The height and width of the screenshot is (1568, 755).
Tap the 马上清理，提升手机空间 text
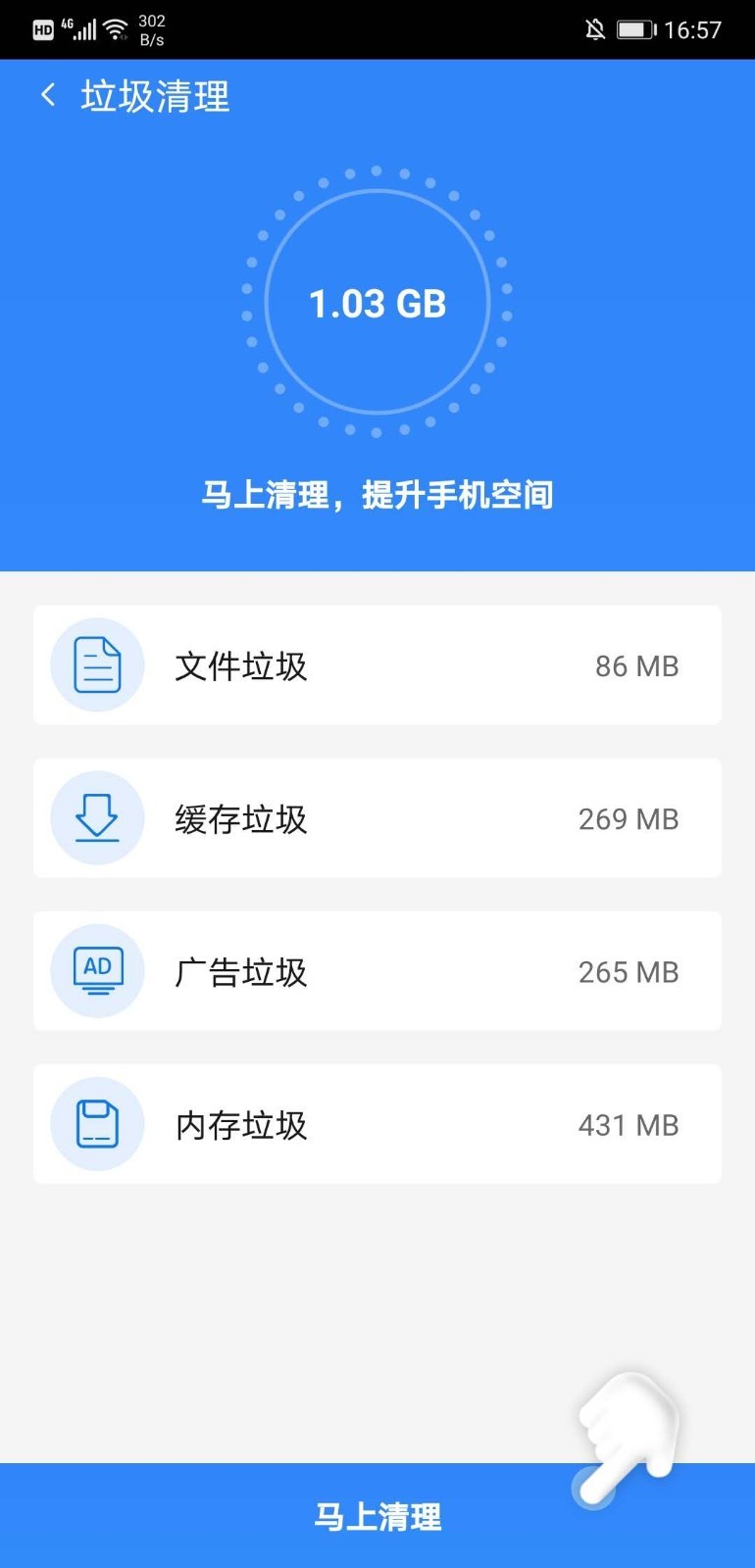(377, 495)
